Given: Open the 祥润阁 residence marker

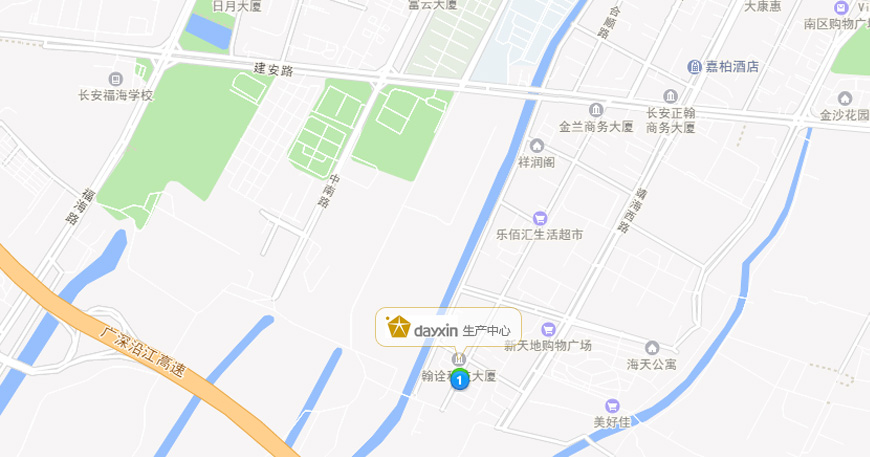Looking at the screenshot, I should 537,145.
